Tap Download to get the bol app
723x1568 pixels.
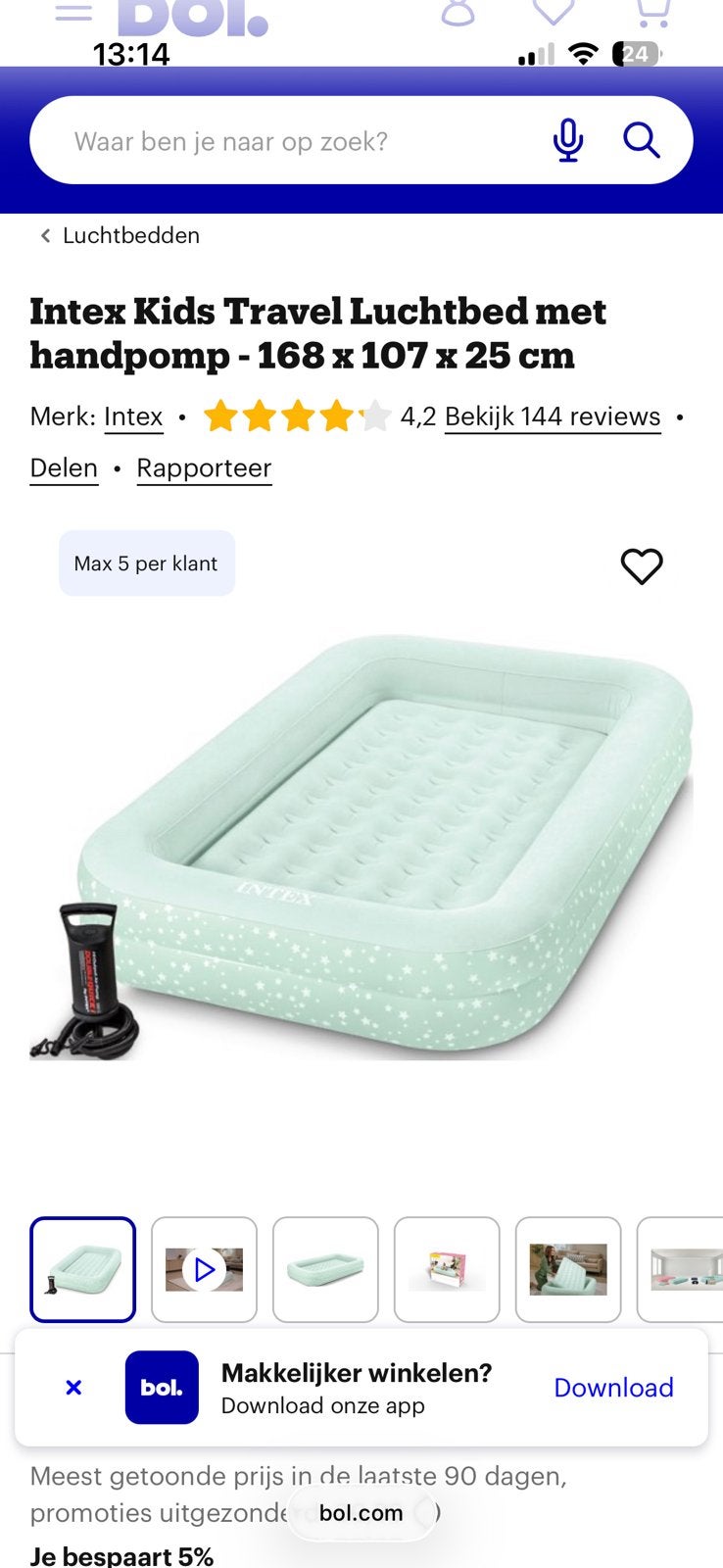[613, 1388]
